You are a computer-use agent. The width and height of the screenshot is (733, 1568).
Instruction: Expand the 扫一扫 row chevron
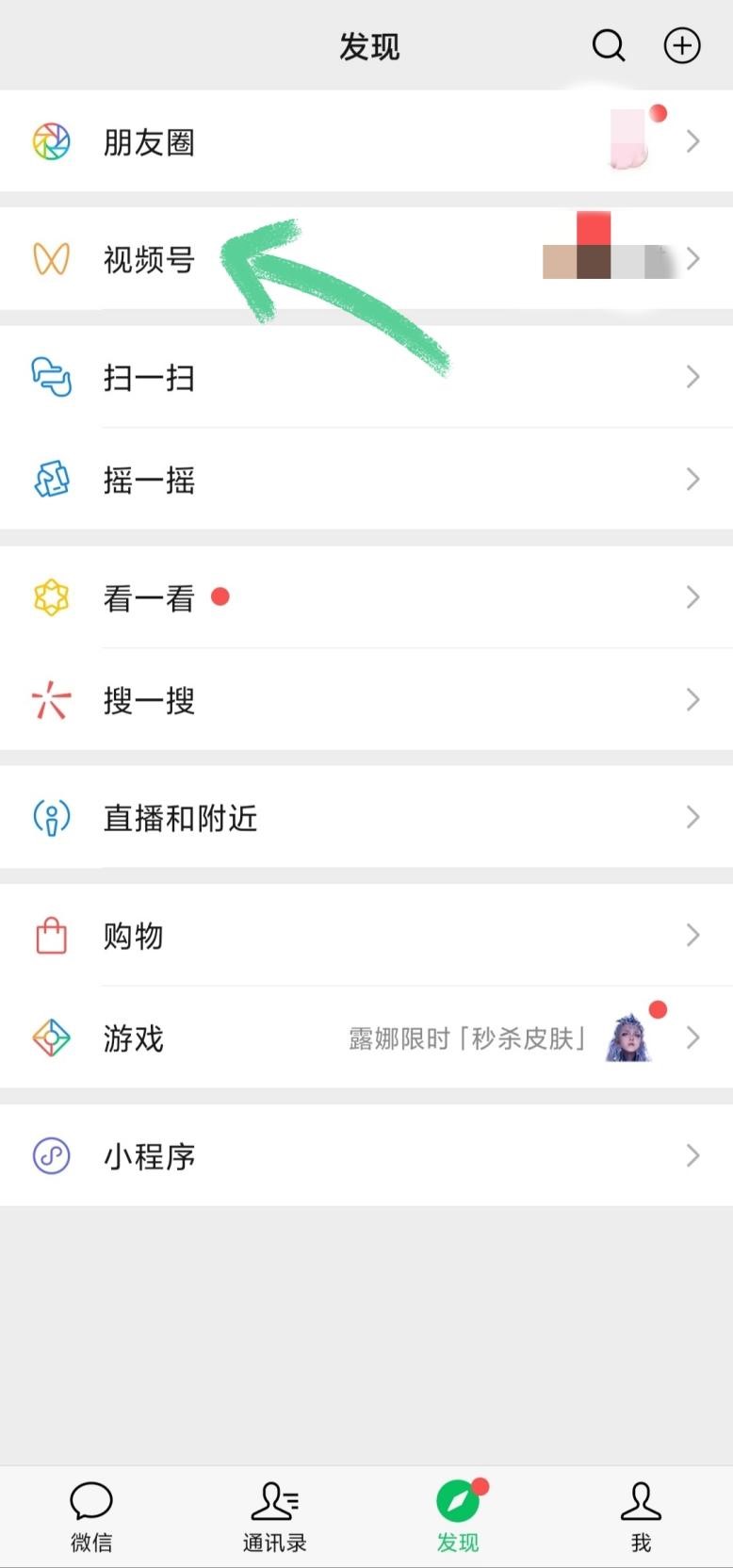pyautogui.click(x=694, y=378)
